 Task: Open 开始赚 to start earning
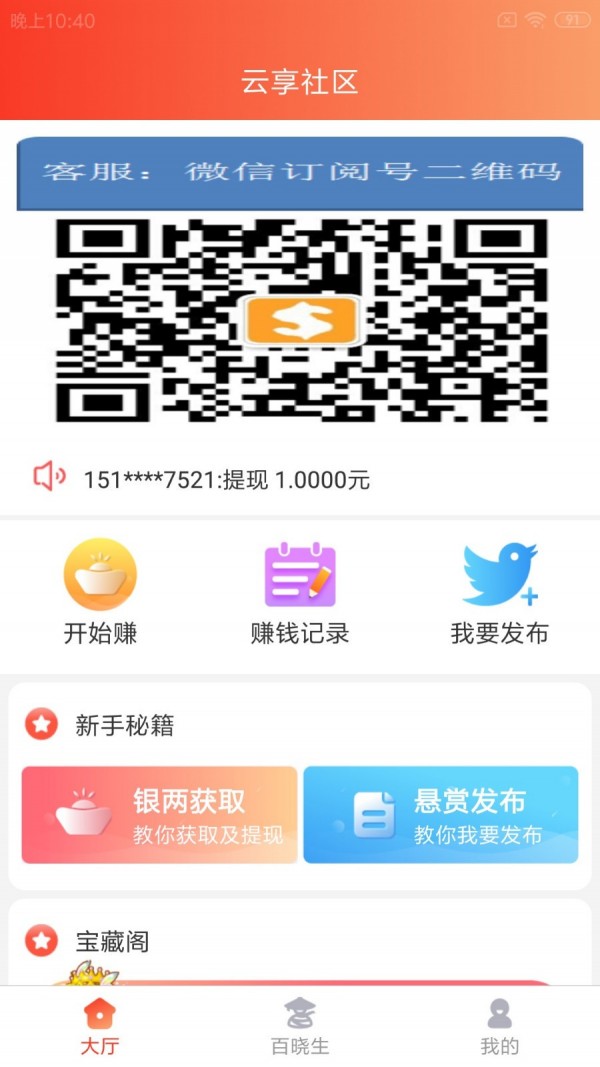pos(100,590)
